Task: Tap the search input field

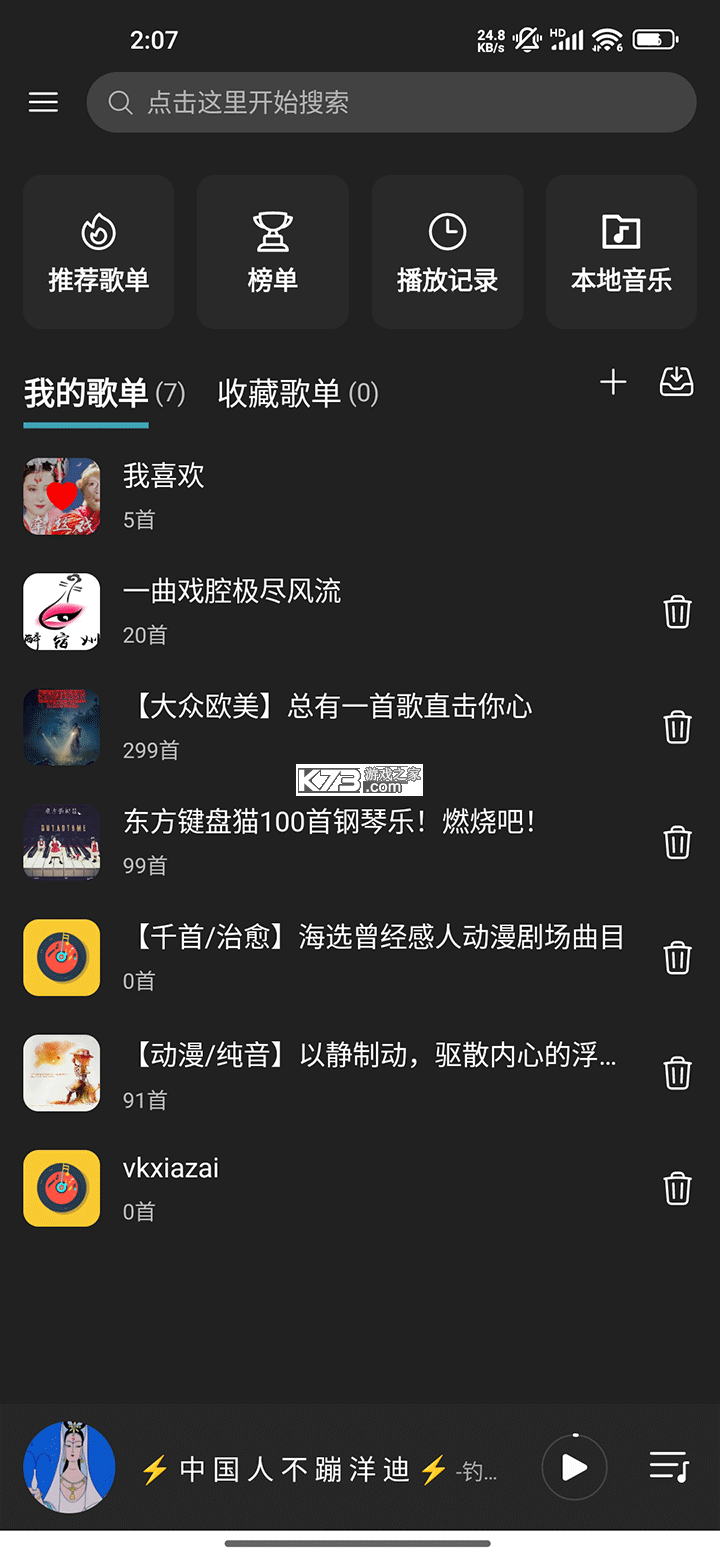Action: 390,102
